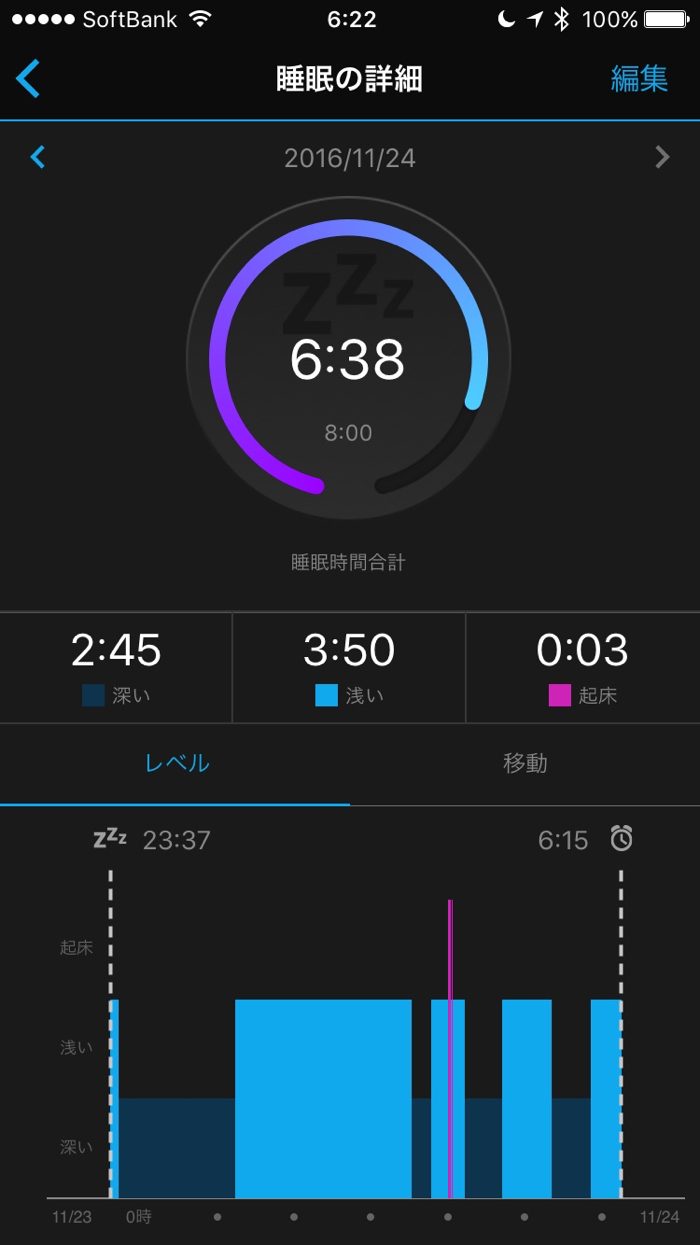Viewport: 700px width, 1245px height.
Task: Show the previous day's sleep data
Action: tap(38, 157)
